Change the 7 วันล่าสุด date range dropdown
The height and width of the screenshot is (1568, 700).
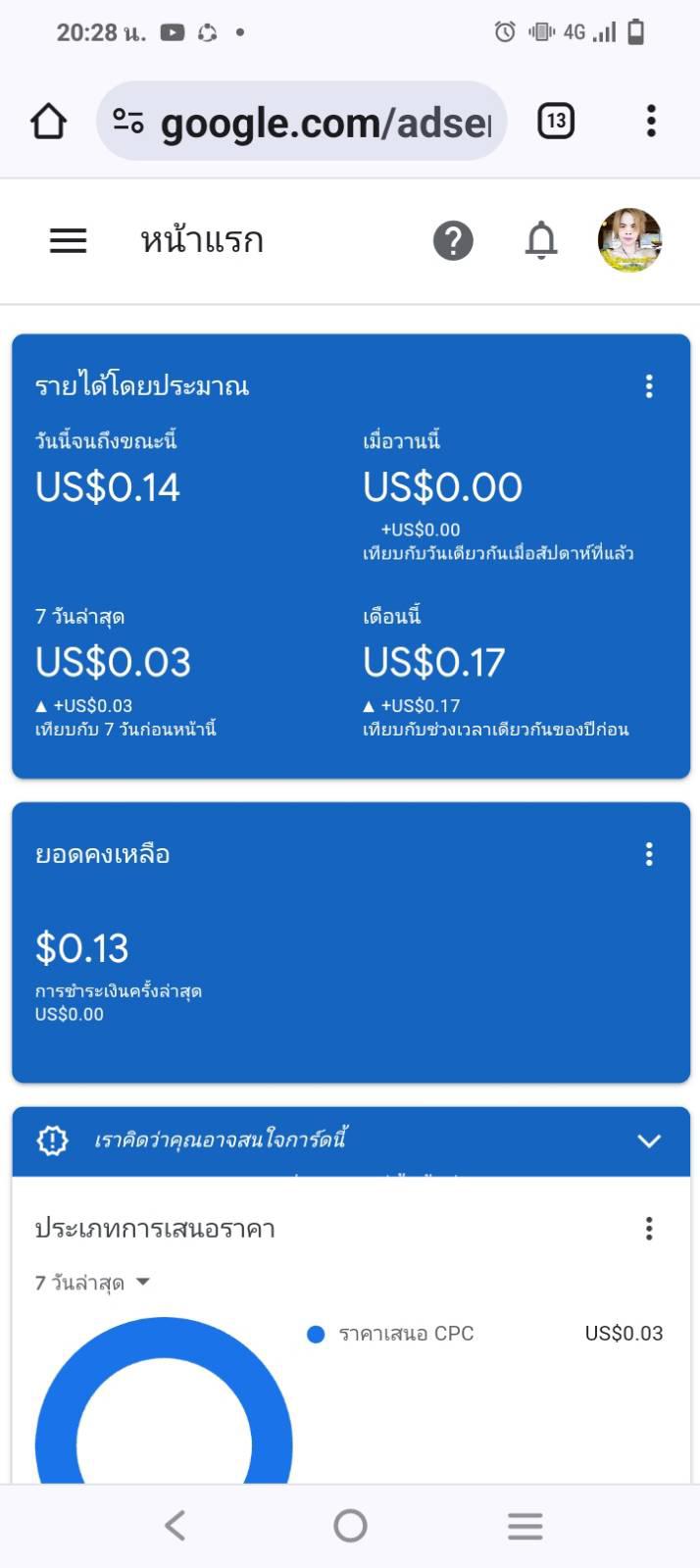pyautogui.click(x=92, y=1283)
